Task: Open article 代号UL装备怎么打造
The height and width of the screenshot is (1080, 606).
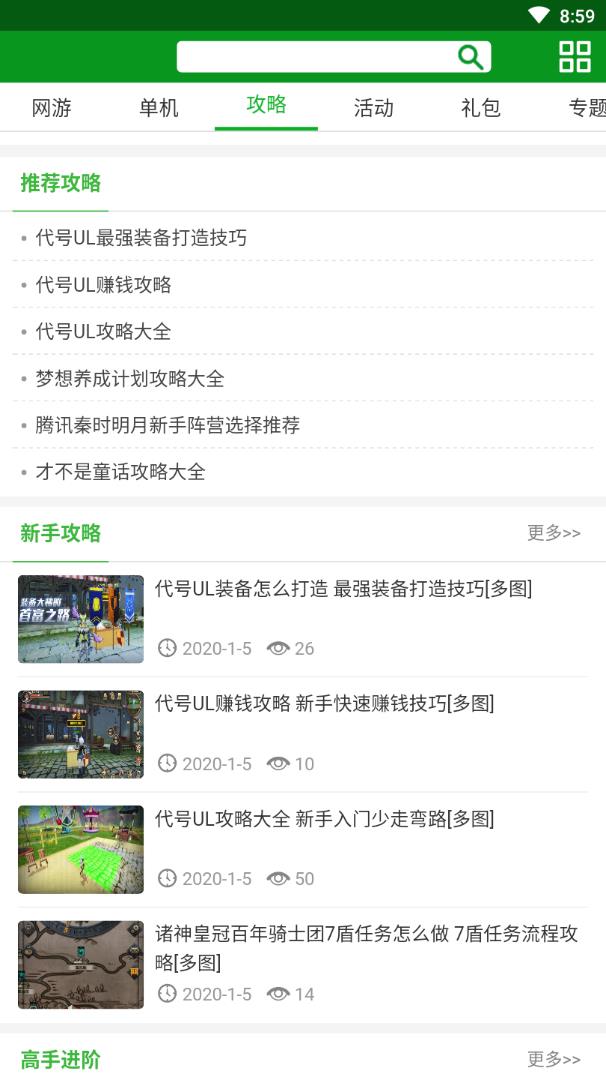Action: tap(343, 589)
